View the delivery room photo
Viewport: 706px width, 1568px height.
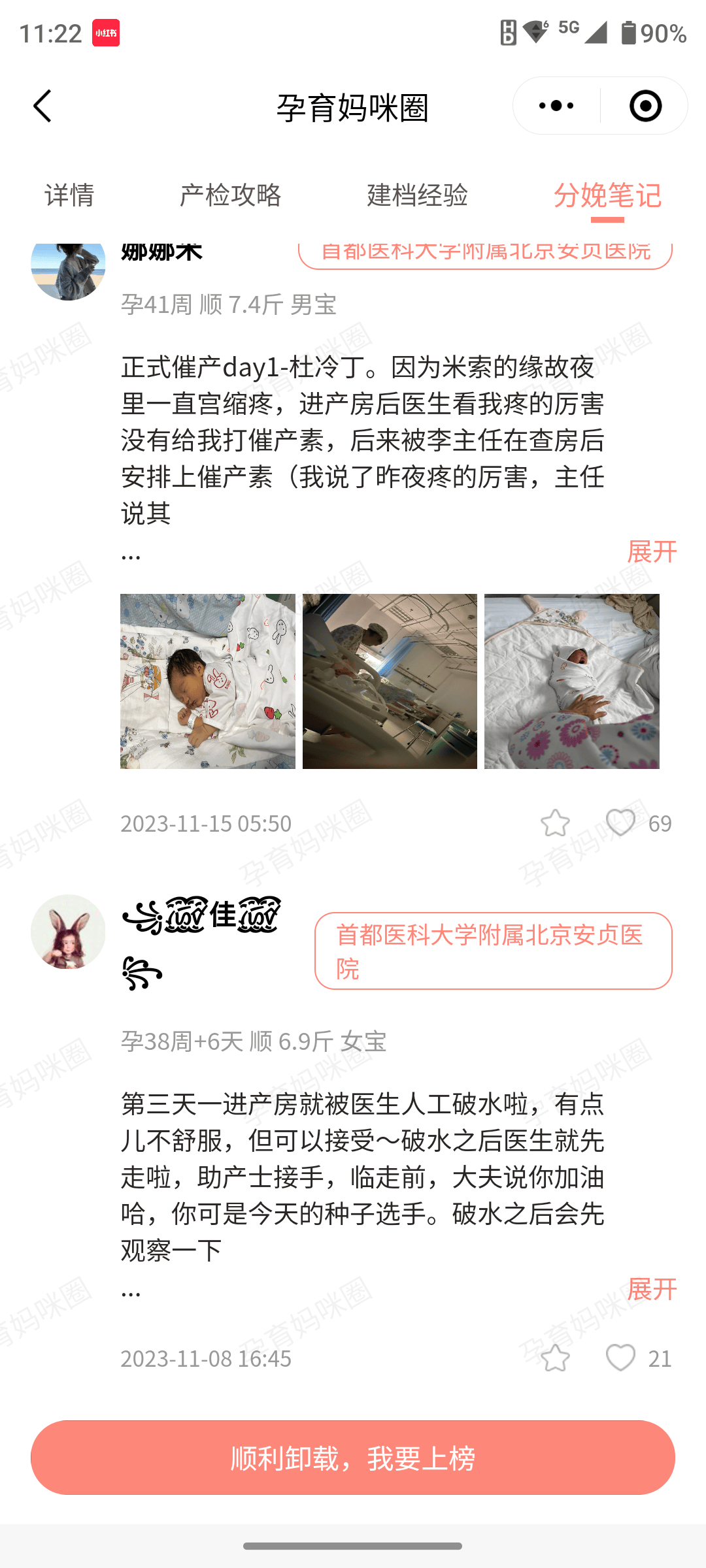pos(390,681)
